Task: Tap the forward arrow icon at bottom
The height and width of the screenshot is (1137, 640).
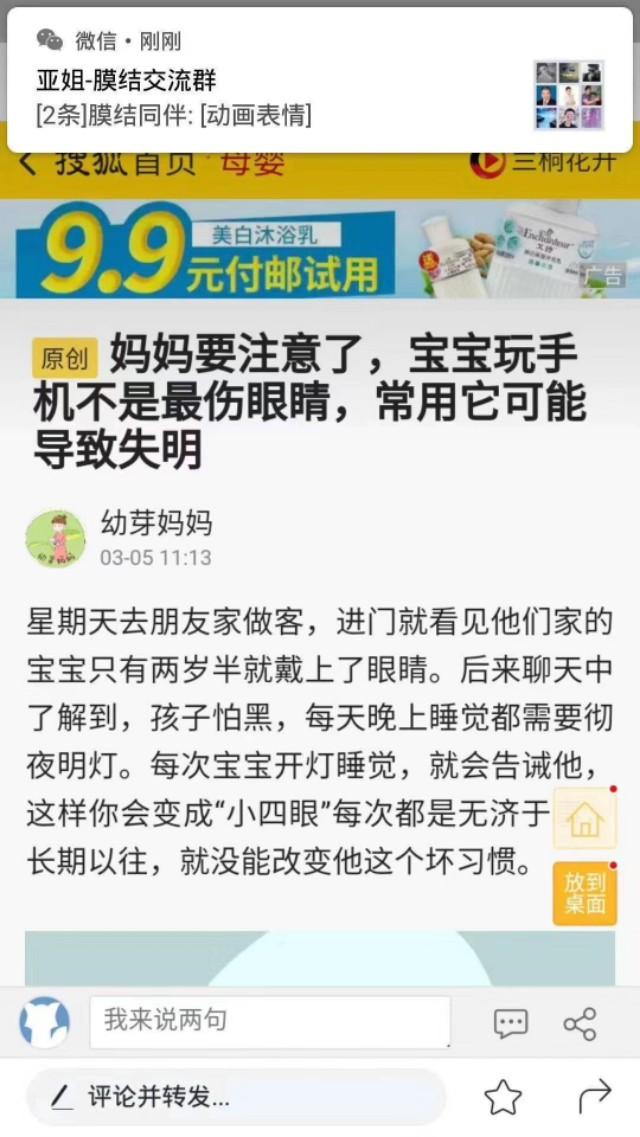Action: click(x=595, y=1097)
